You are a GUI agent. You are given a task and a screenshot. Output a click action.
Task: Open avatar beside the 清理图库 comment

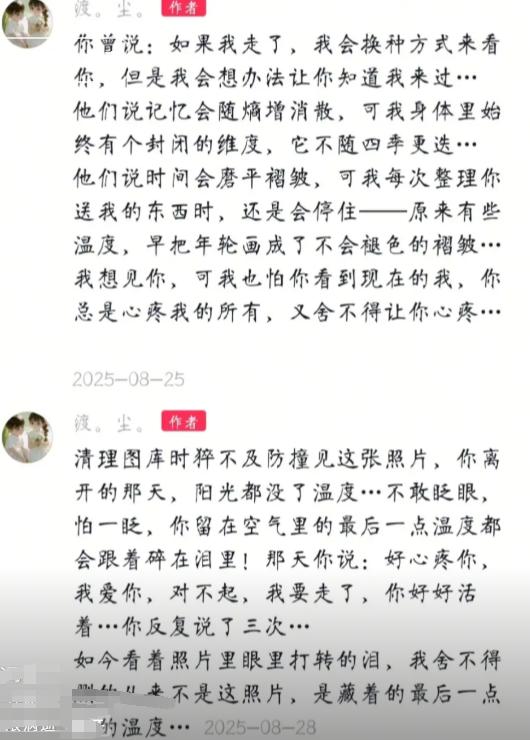point(27,437)
